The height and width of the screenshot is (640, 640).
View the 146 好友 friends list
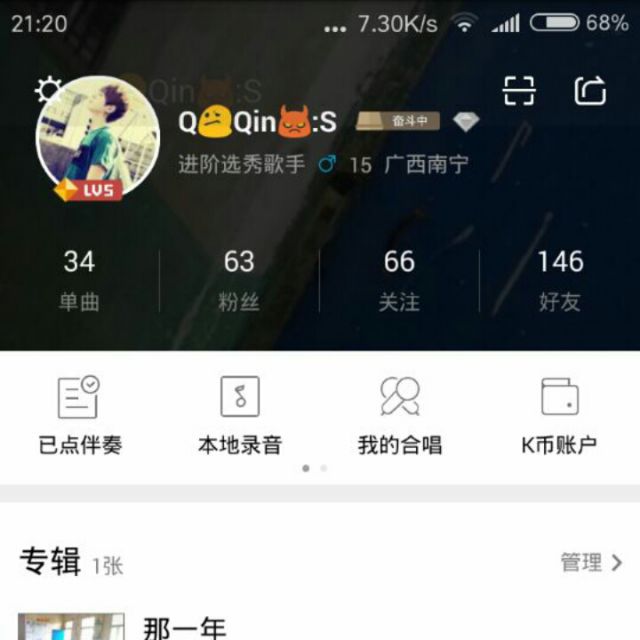pyautogui.click(x=560, y=280)
